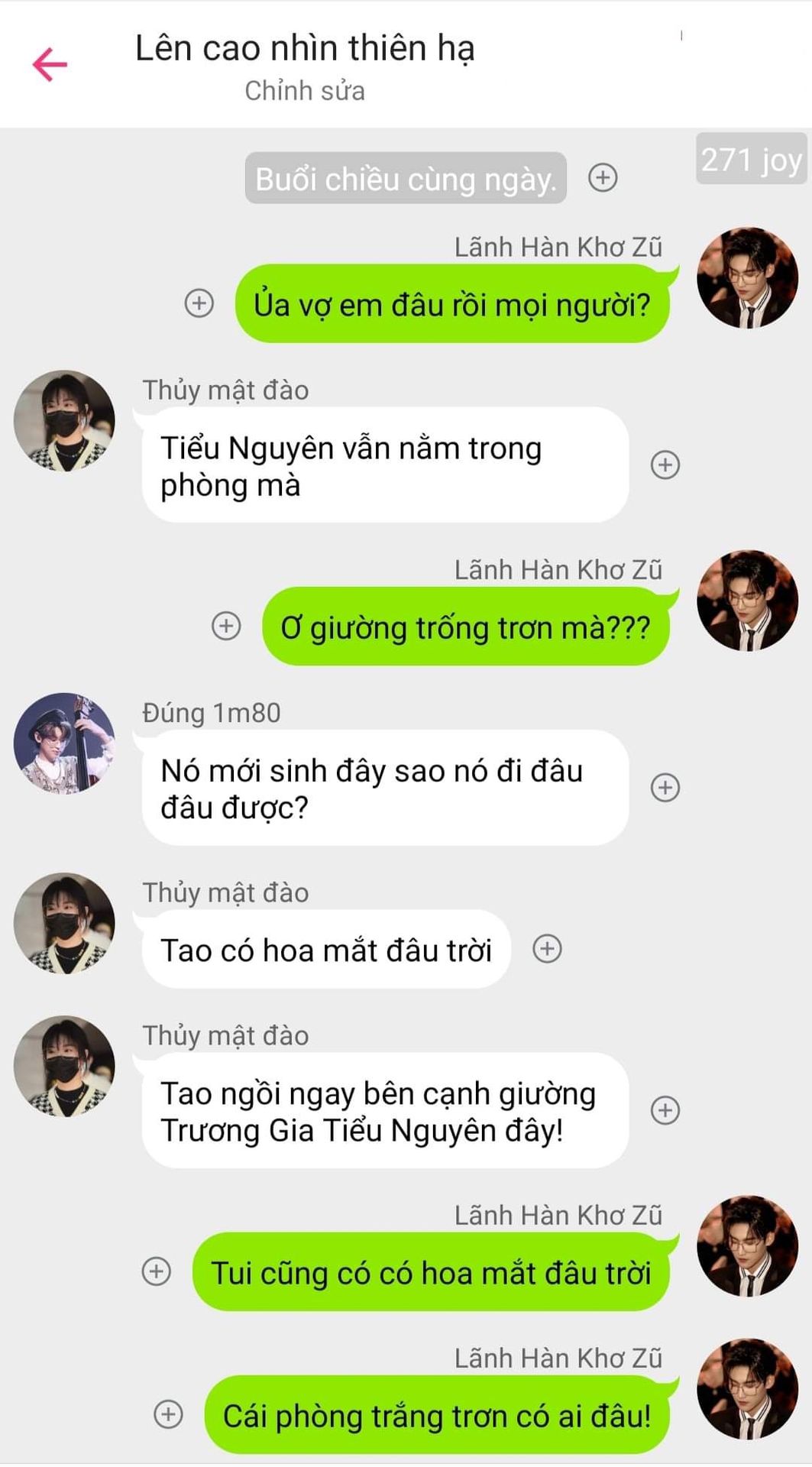Tap plus icon beside Nó mới sinh đây message
Image resolution: width=812 pixels, height=1467 pixels.
pyautogui.click(x=665, y=788)
